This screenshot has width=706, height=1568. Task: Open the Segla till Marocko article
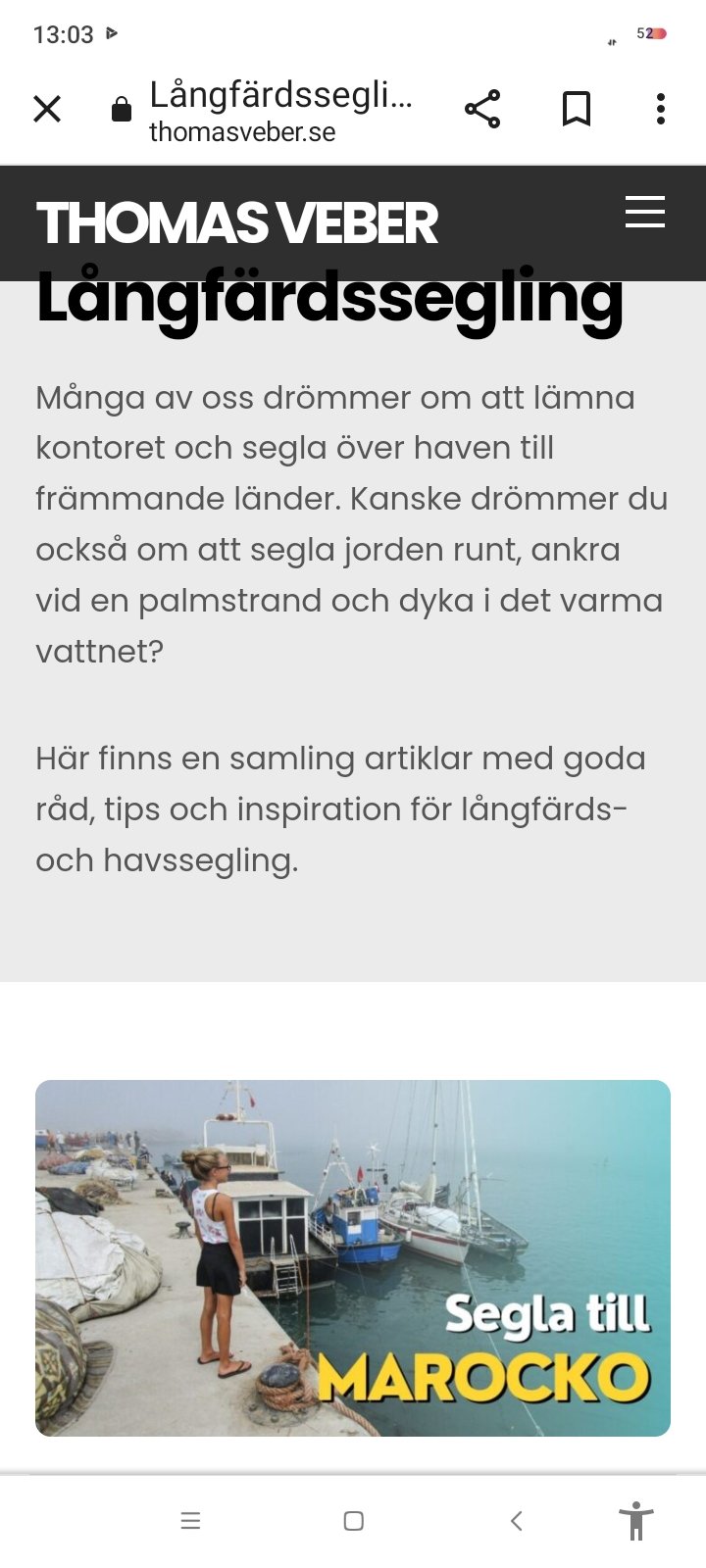coord(353,1258)
